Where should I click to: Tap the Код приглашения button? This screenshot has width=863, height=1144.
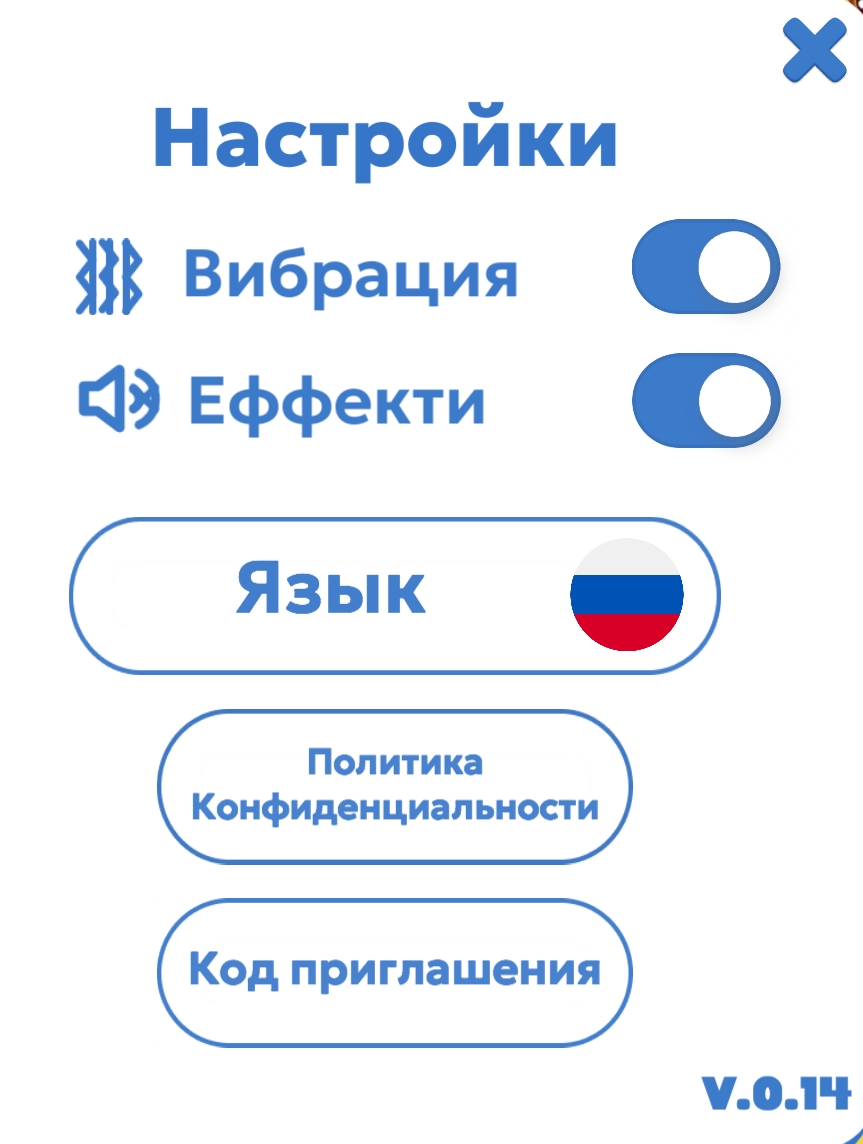pos(394,971)
